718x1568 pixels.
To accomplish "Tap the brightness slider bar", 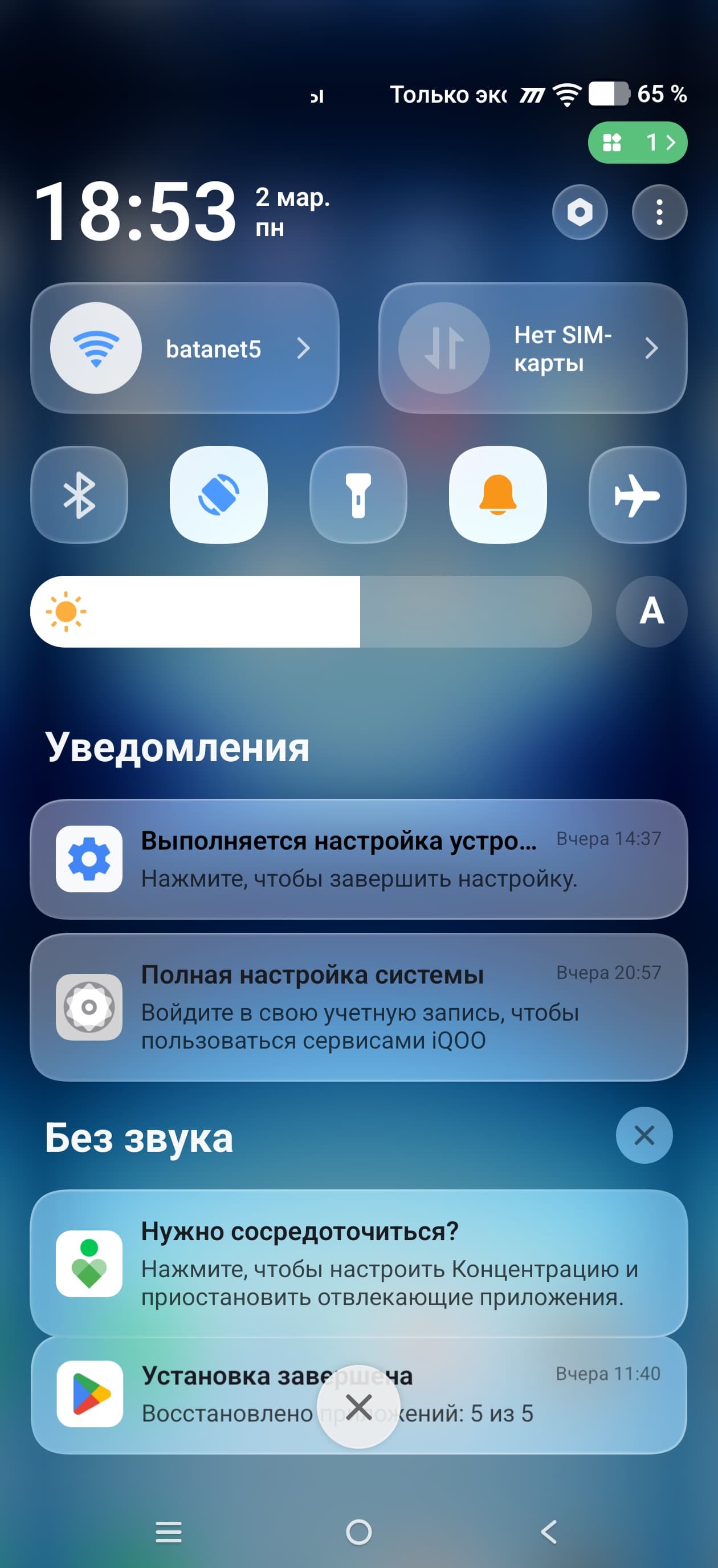I will [x=311, y=612].
